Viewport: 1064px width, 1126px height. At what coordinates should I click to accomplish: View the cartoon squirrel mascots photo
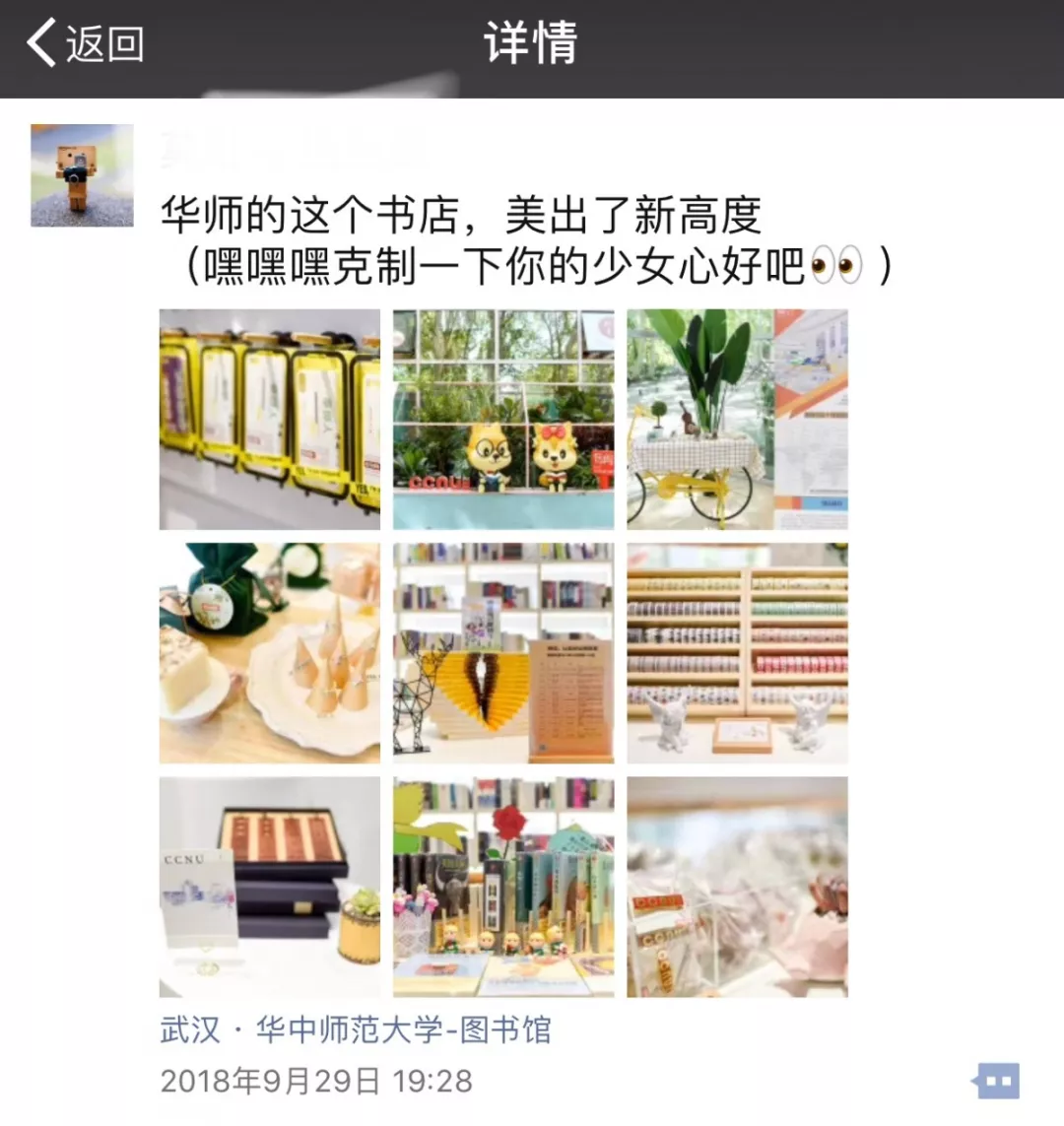click(x=503, y=420)
